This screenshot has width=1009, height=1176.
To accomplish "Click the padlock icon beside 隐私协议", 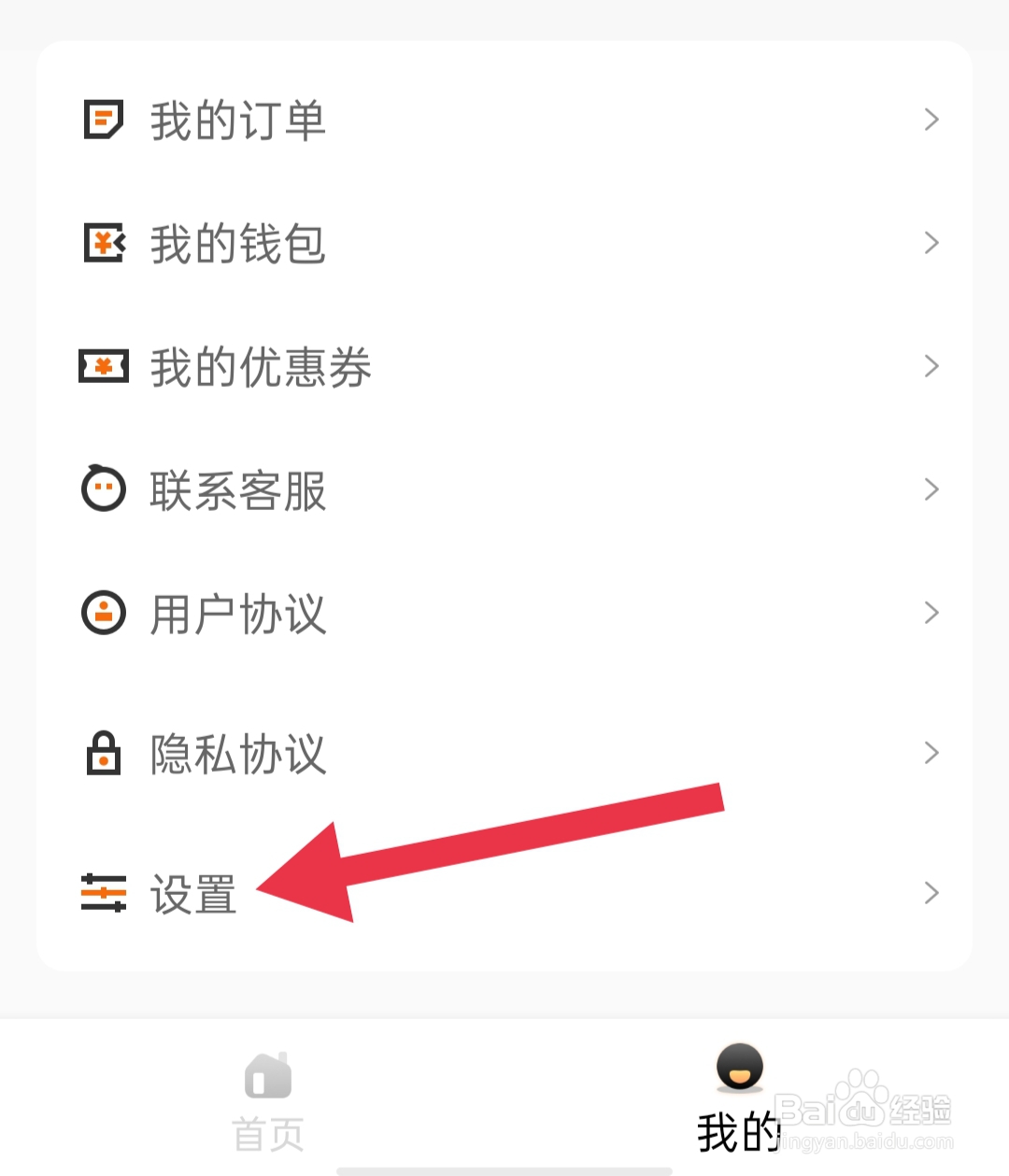I will (x=103, y=753).
